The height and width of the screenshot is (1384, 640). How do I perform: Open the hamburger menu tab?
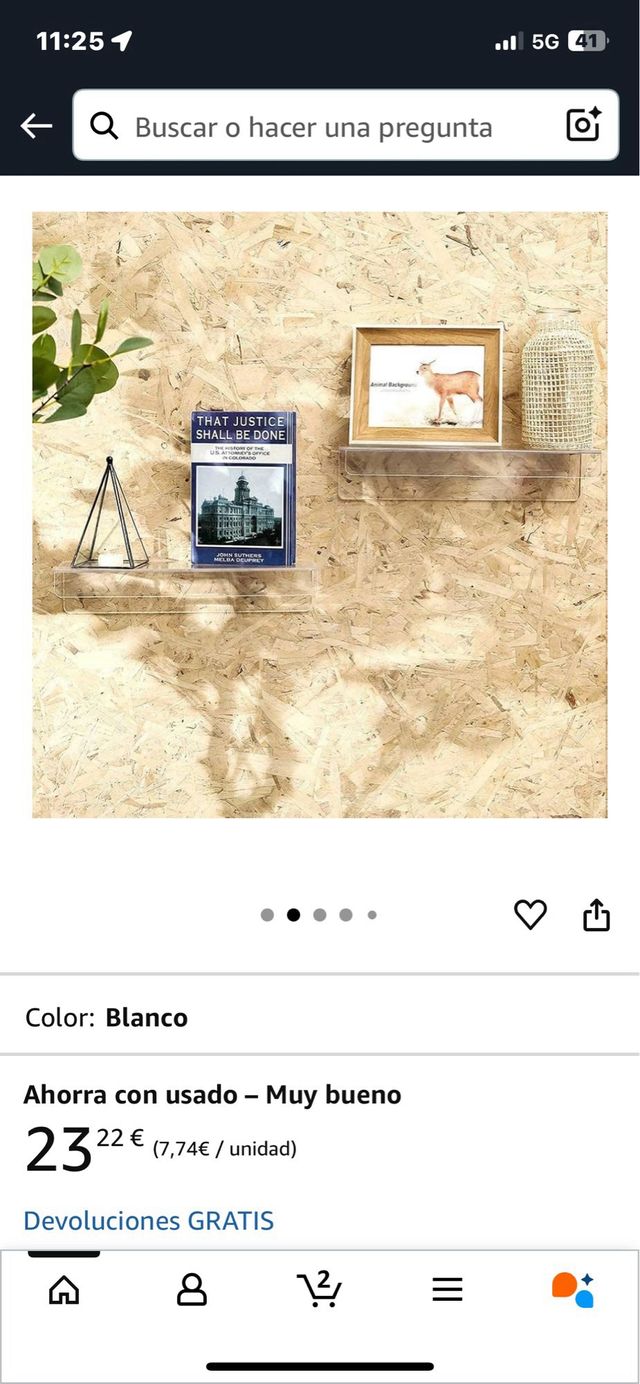[447, 1290]
